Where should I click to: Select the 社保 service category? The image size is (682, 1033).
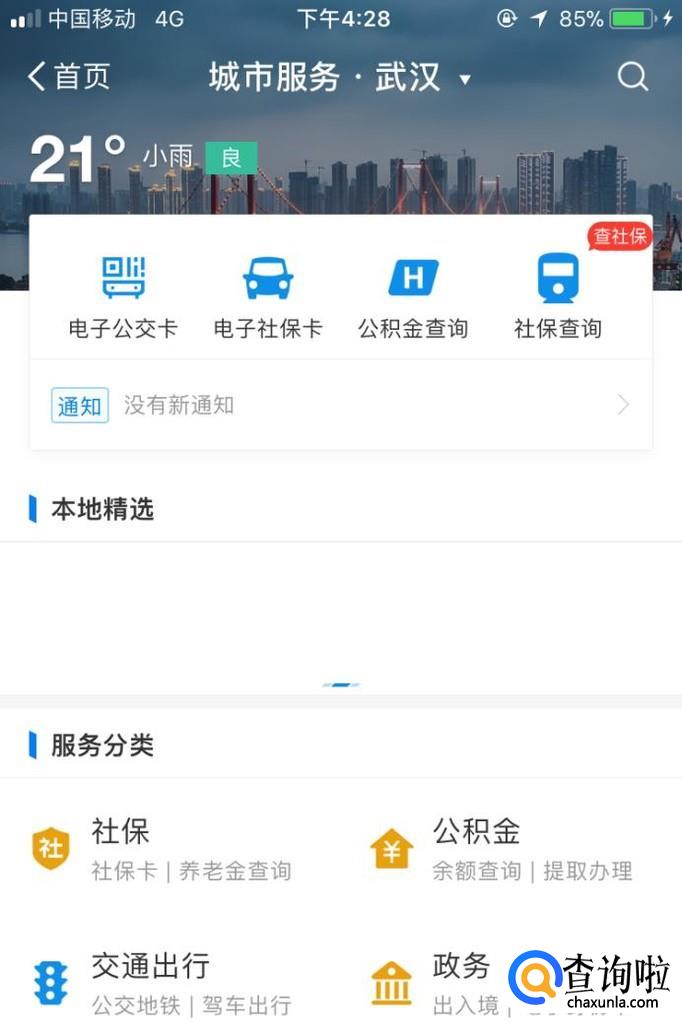tap(160, 848)
